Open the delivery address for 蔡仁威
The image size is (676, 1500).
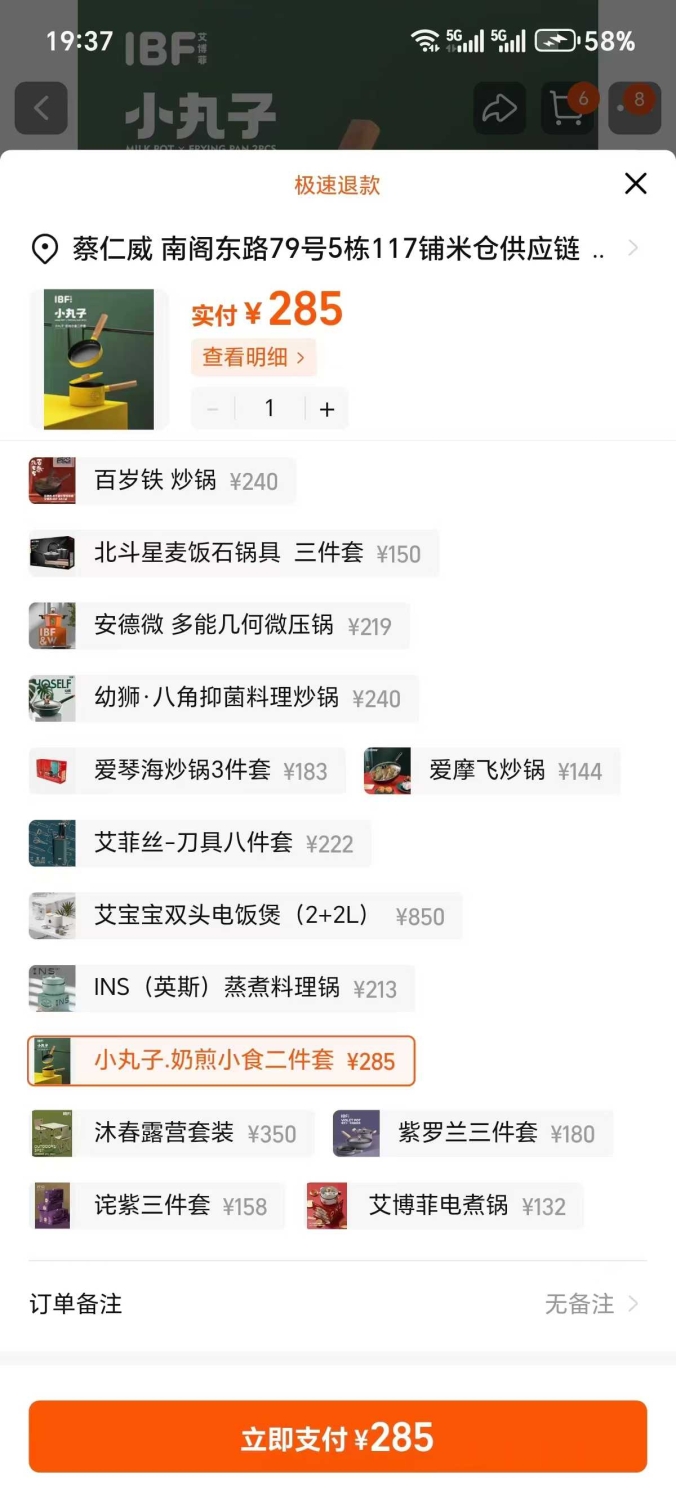(338, 249)
